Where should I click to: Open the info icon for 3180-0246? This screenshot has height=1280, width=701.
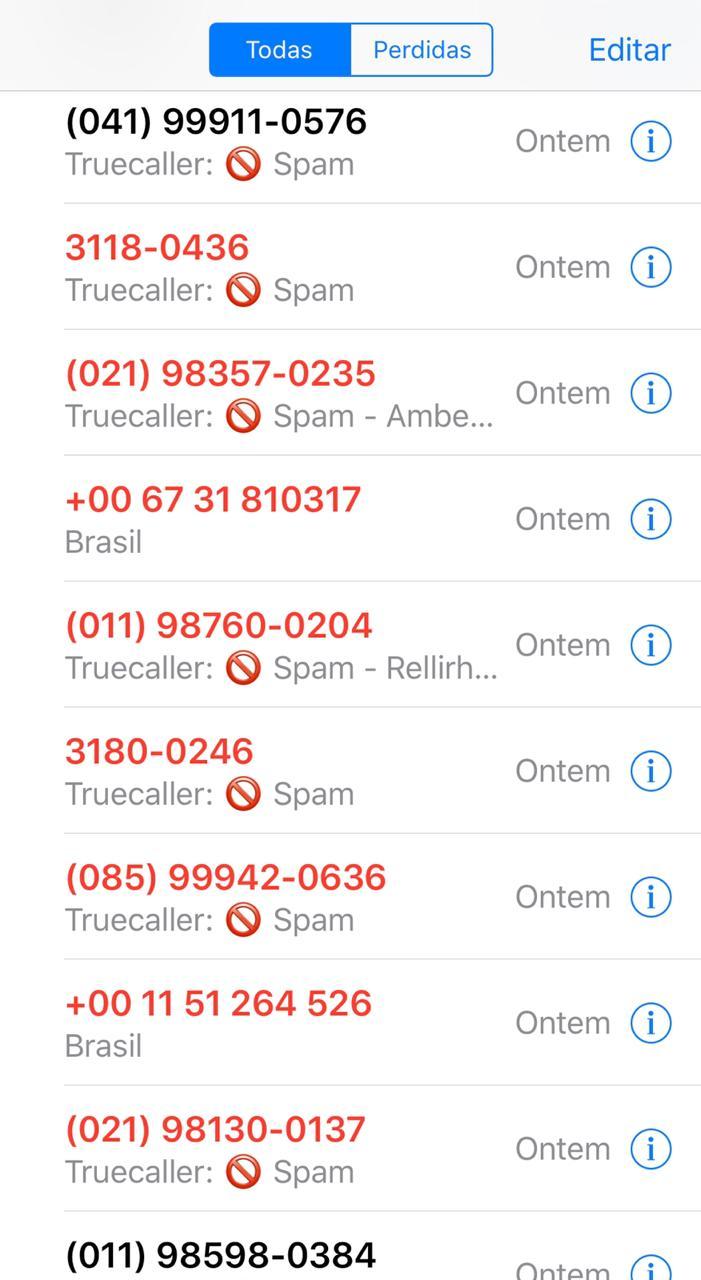[x=650, y=772]
